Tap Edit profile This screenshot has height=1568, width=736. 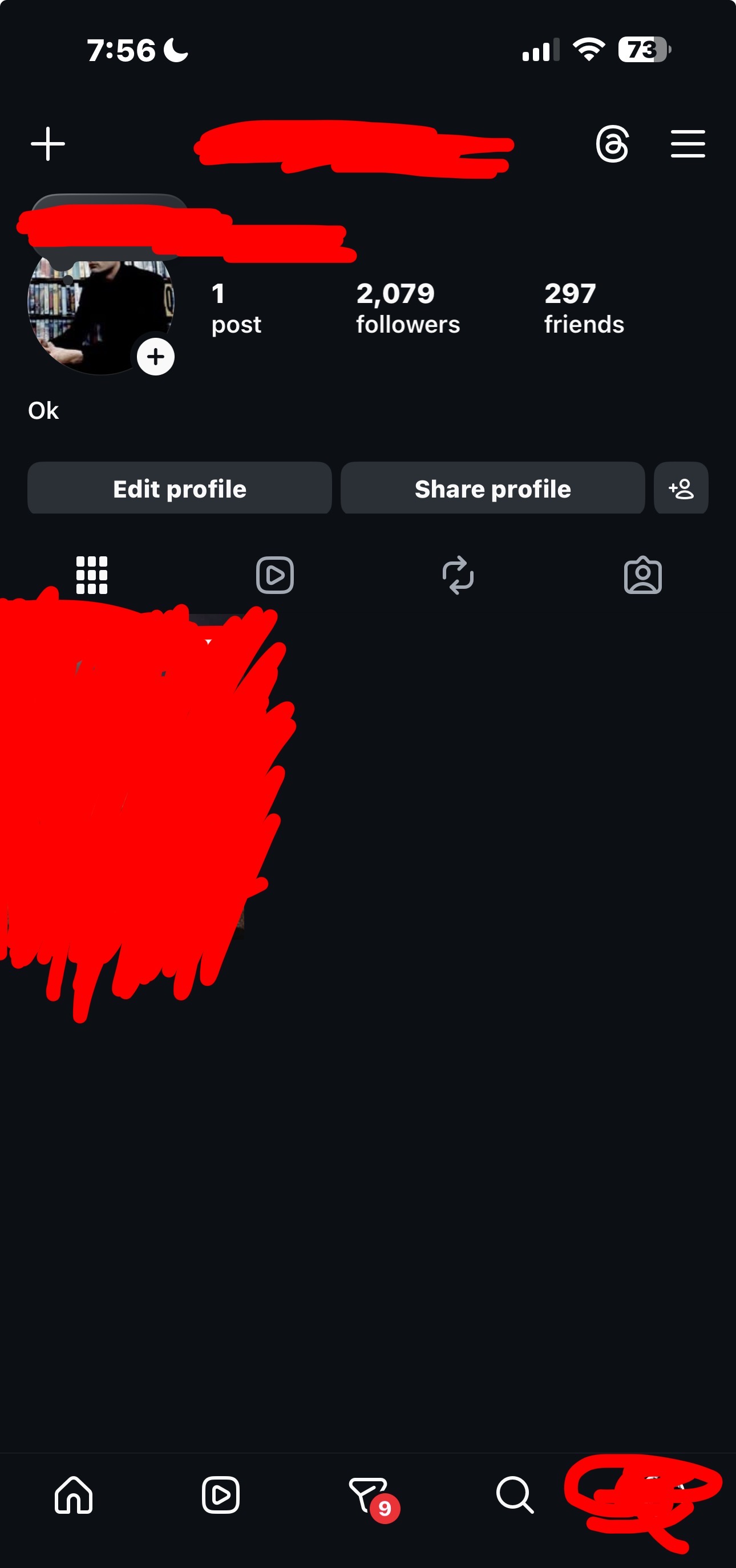pyautogui.click(x=180, y=489)
